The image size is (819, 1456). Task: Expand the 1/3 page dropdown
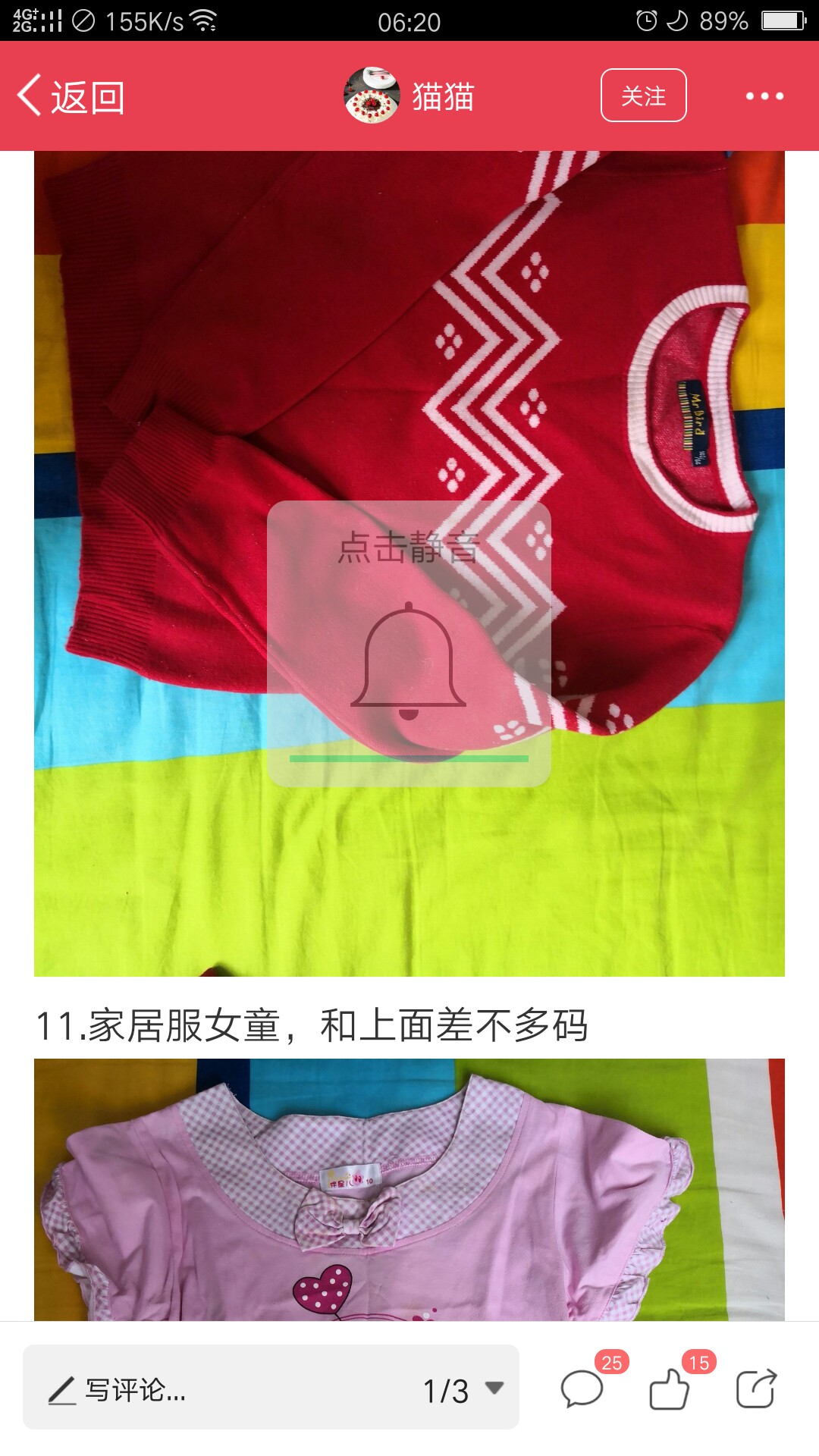463,1390
